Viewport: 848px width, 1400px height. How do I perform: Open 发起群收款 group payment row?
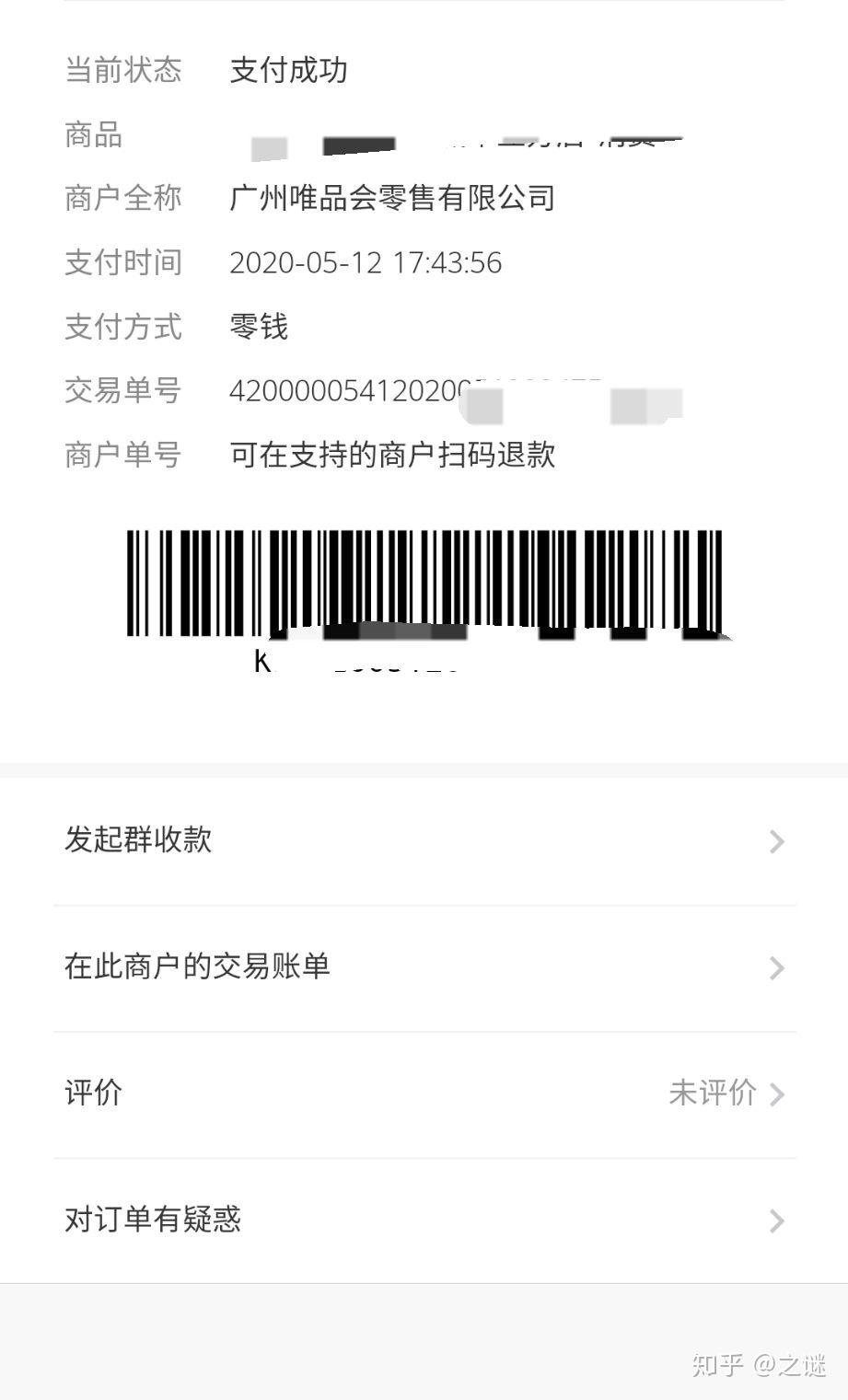(x=424, y=840)
